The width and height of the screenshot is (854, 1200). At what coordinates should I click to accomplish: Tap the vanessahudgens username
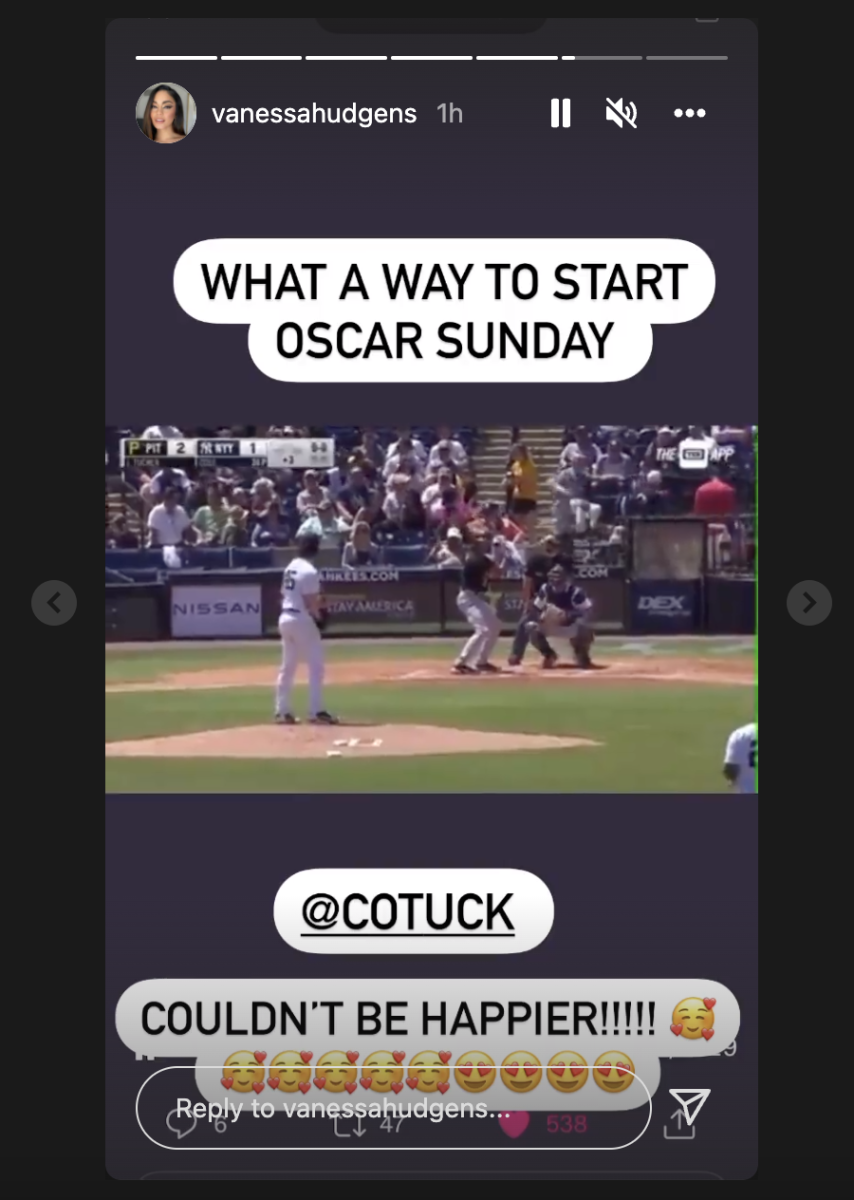(314, 114)
